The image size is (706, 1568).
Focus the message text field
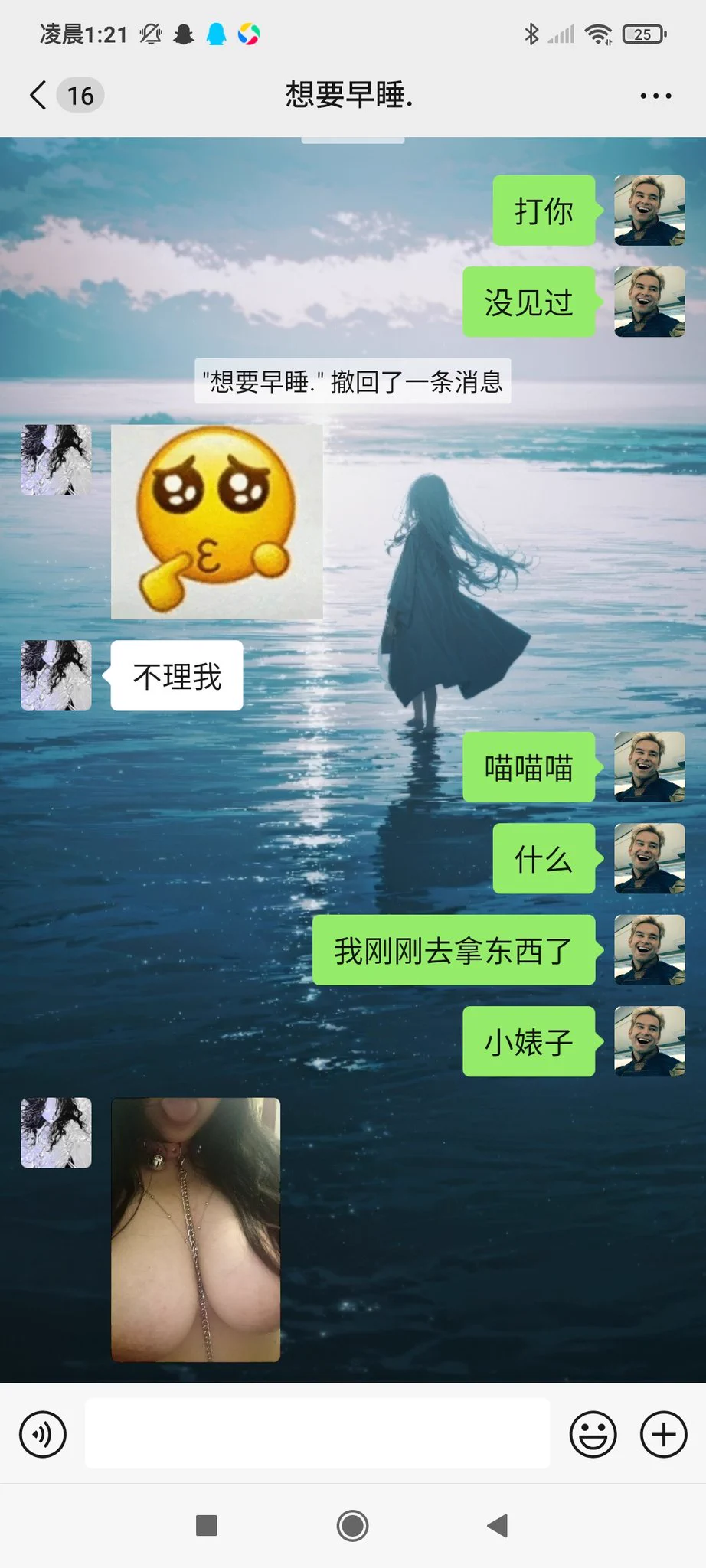(317, 1434)
